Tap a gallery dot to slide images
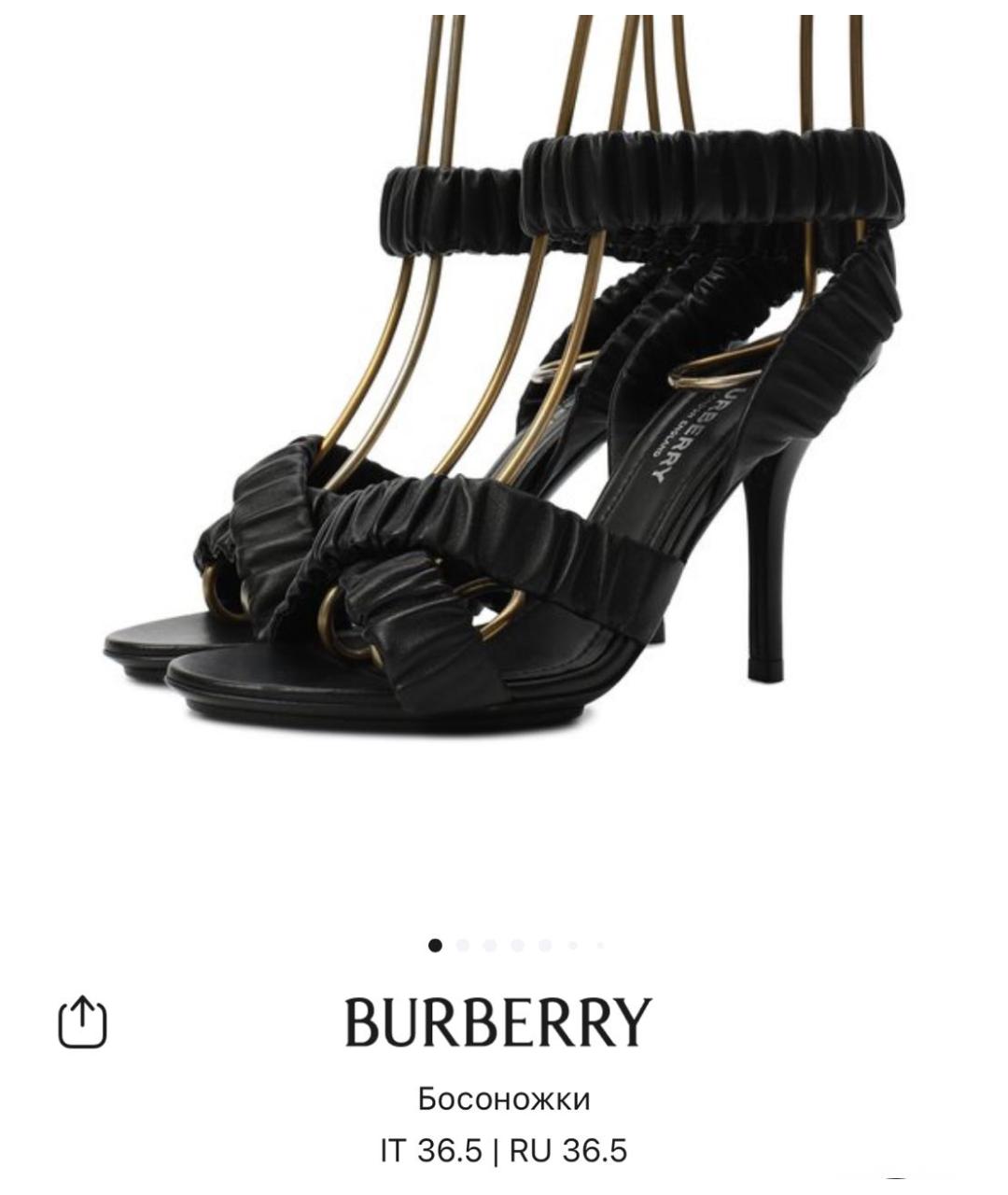 [489, 943]
